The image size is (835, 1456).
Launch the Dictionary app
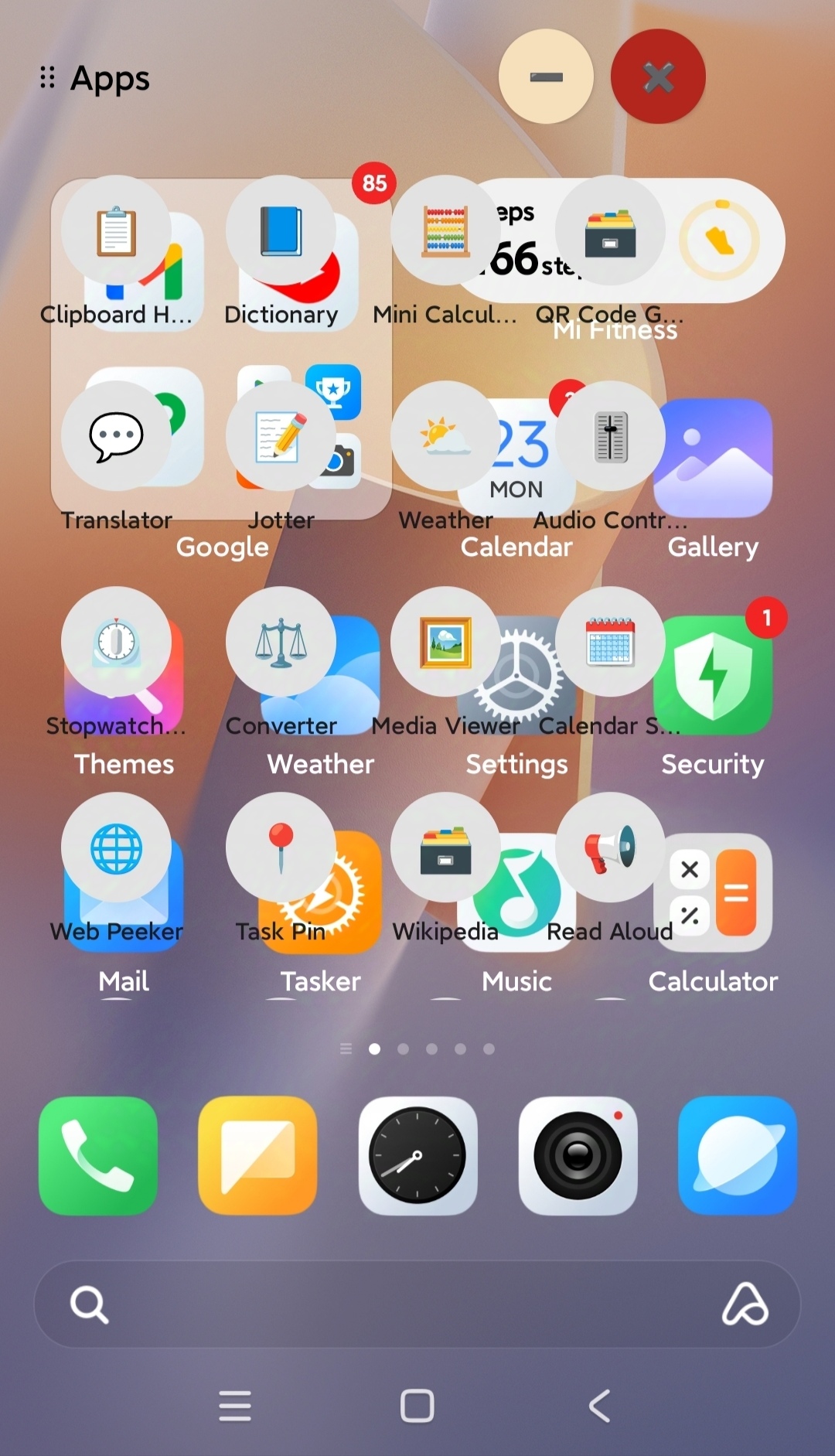coord(281,231)
